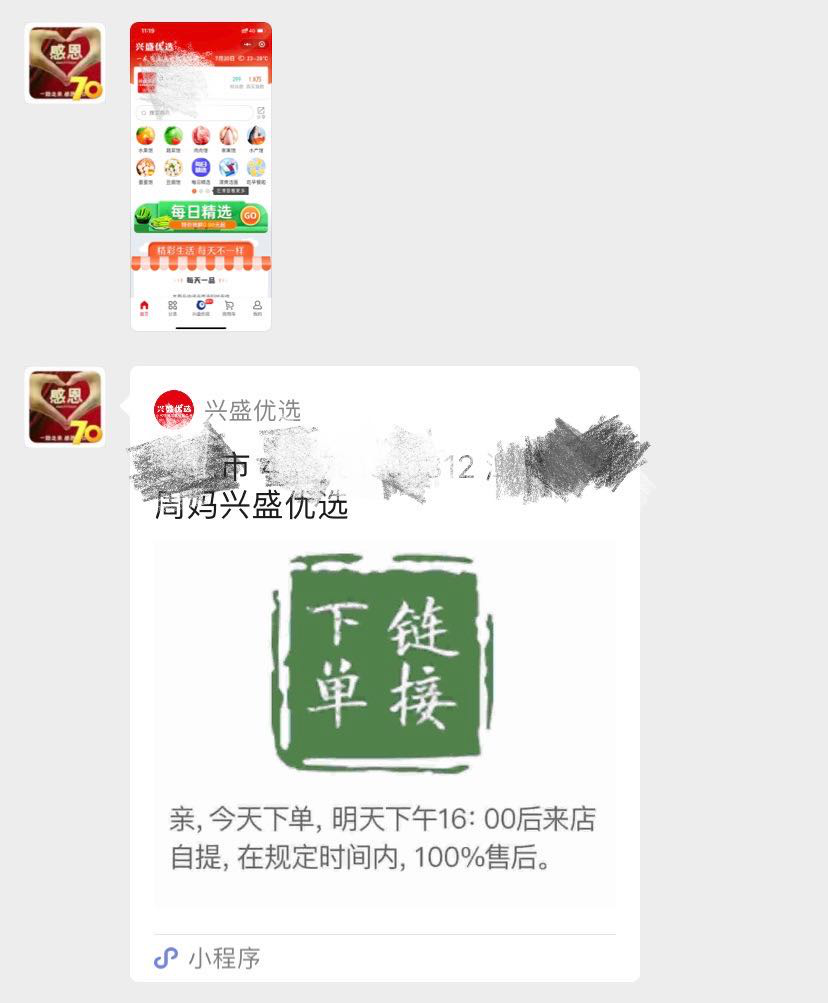Open the shared 兴盛优选 app screenshot image
This screenshot has height=1003, width=828.
(x=200, y=176)
